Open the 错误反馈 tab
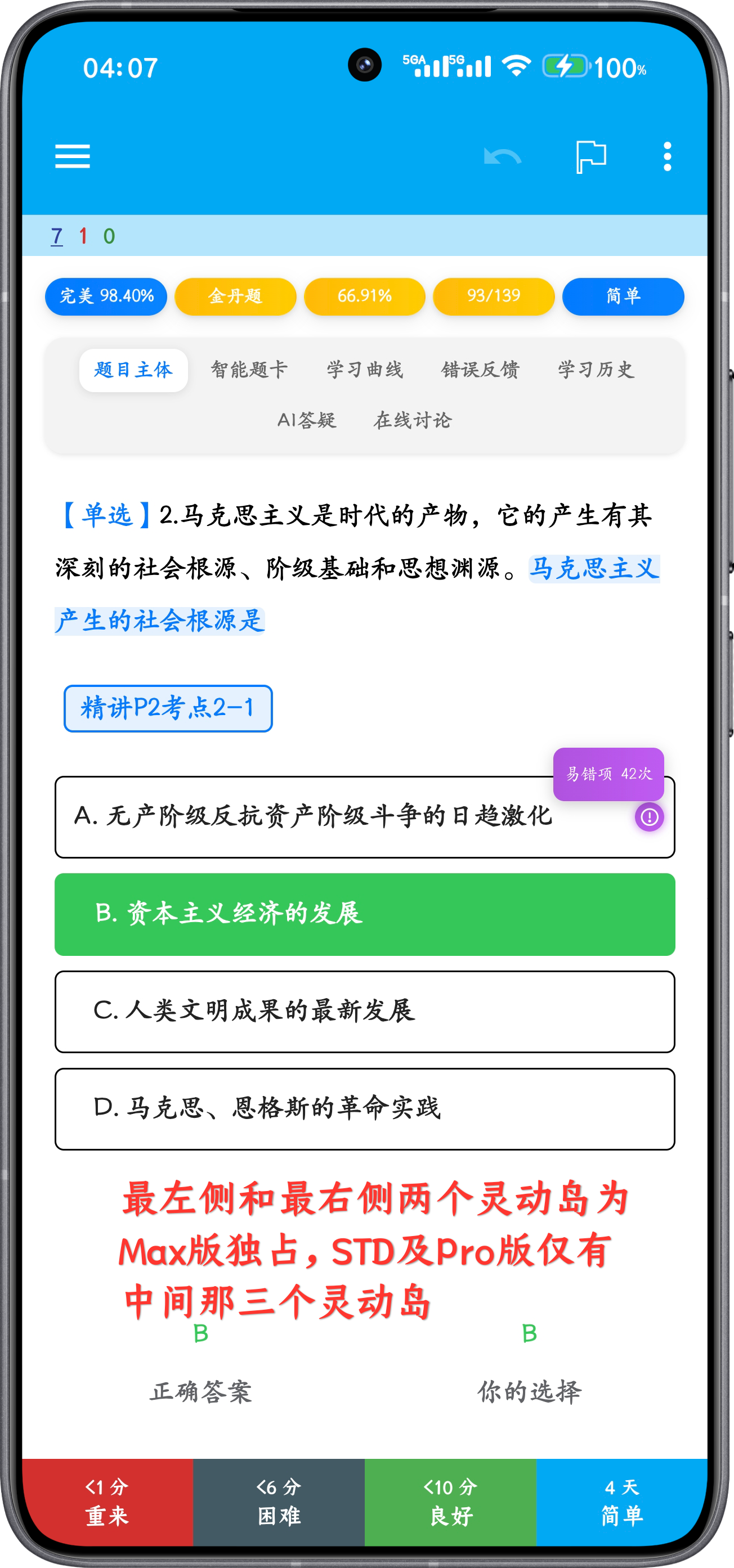Screen dimensions: 734x1568 (480, 370)
